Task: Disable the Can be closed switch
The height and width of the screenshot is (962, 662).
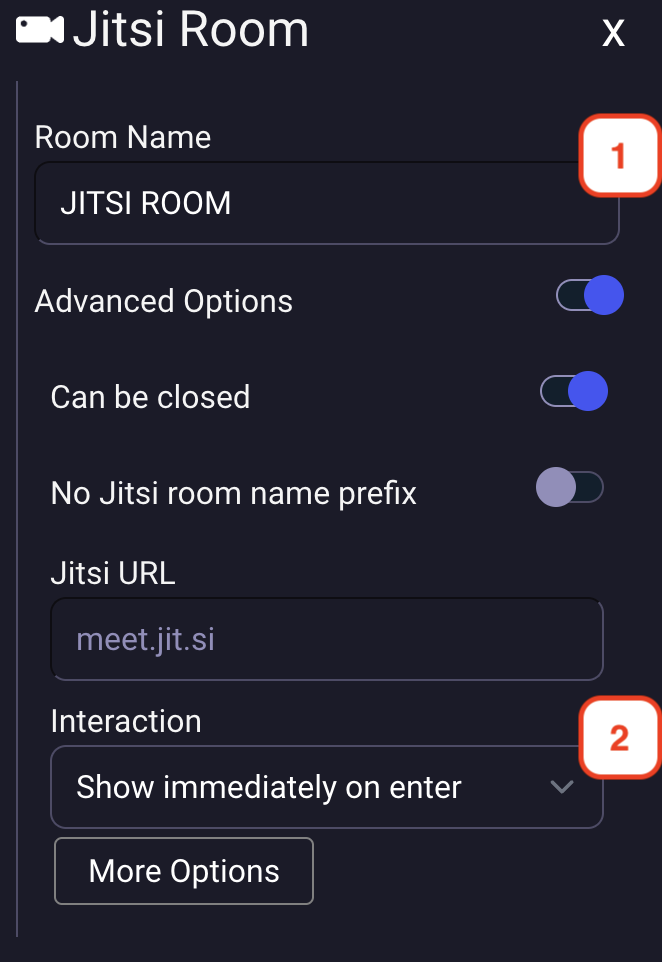Action: click(x=575, y=392)
